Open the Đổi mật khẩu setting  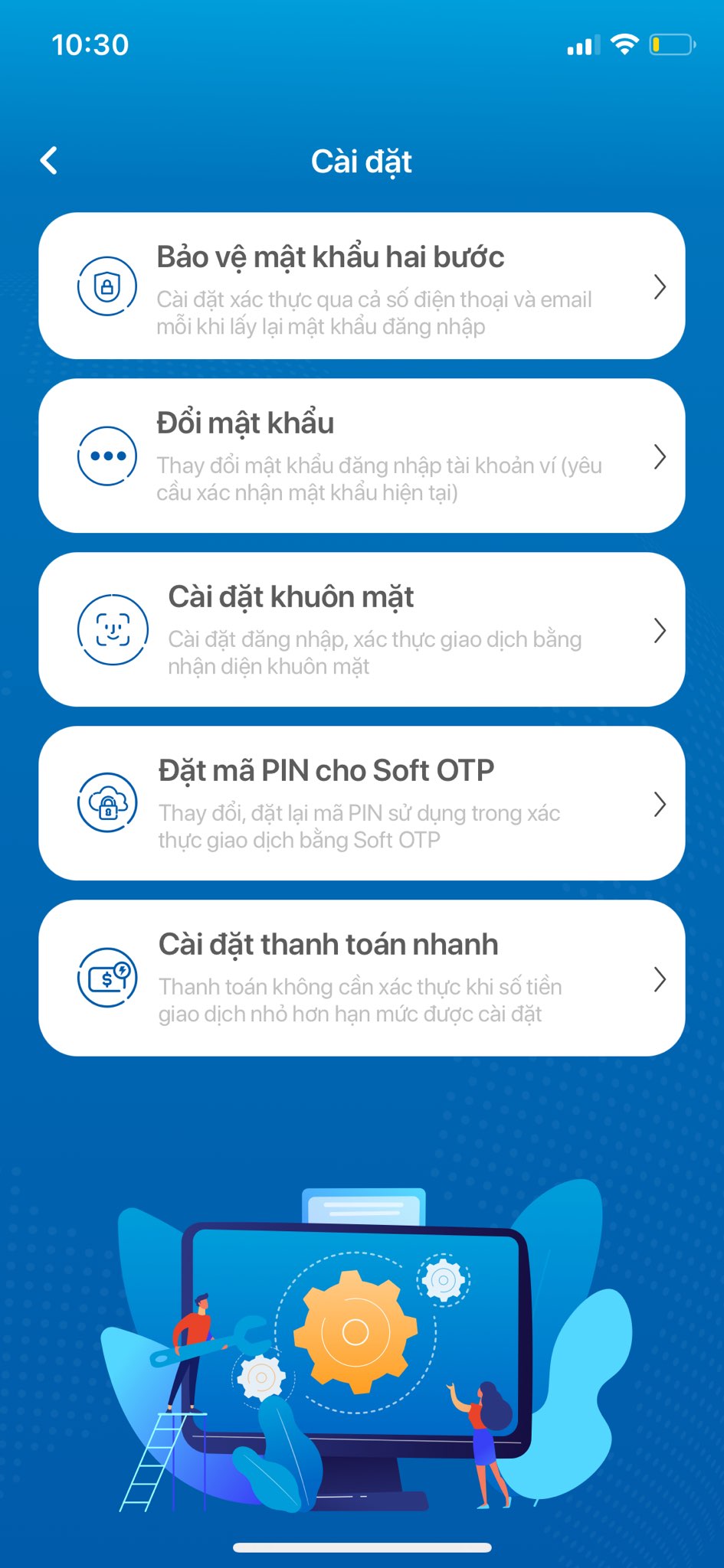pyautogui.click(x=362, y=456)
